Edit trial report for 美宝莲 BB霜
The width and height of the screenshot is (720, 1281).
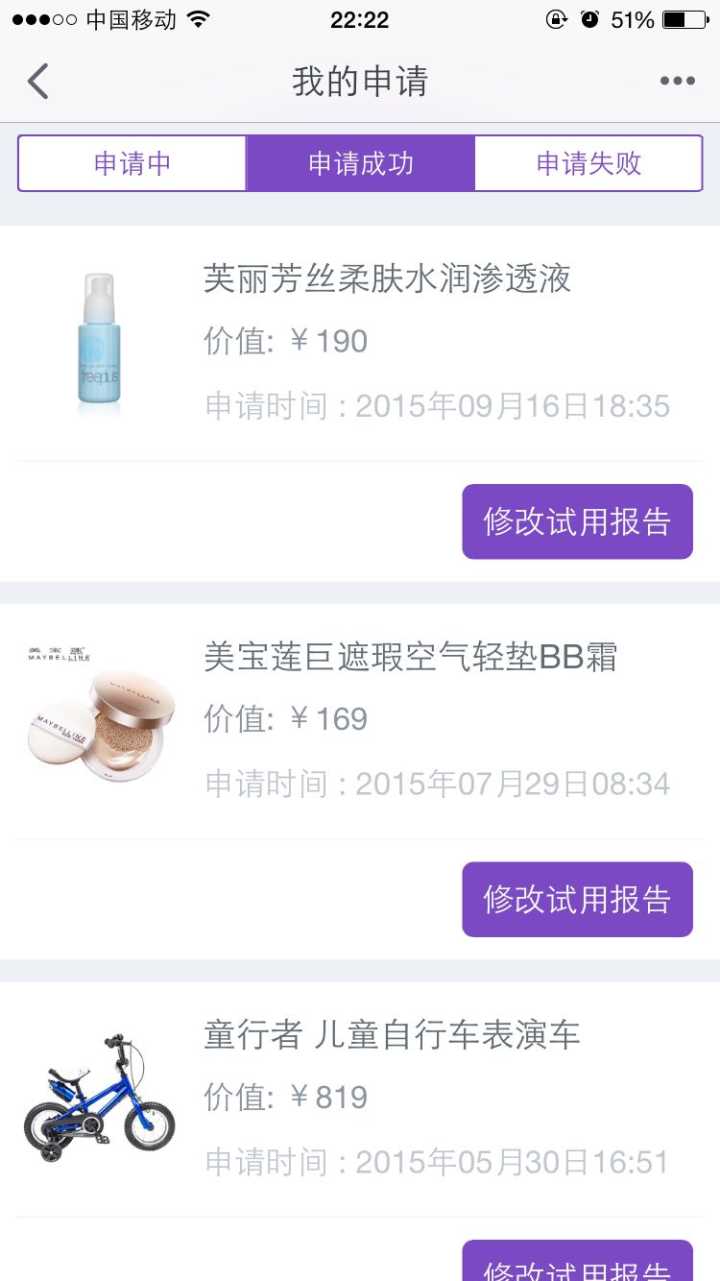click(577, 899)
